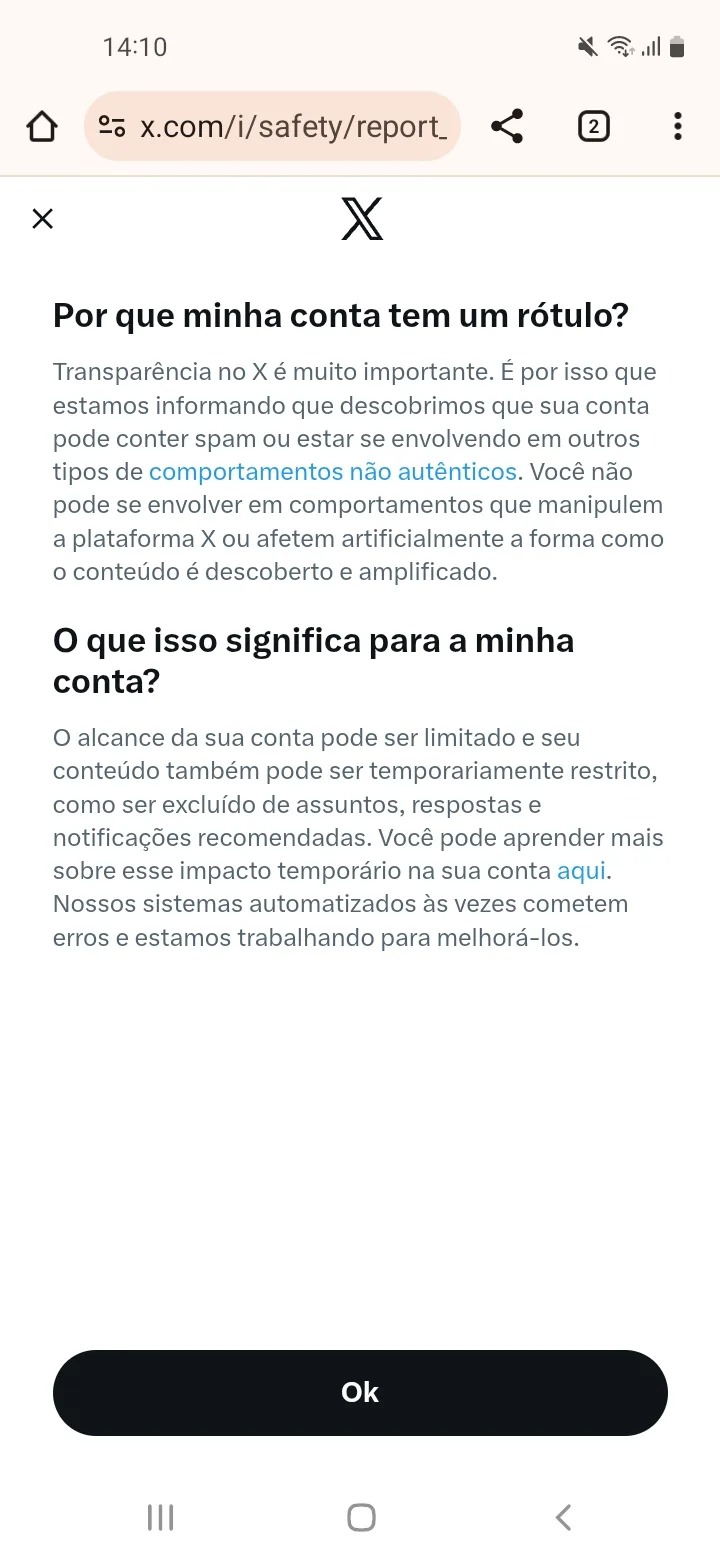Open the browser overflow menu
720x1560 pixels.
point(678,127)
